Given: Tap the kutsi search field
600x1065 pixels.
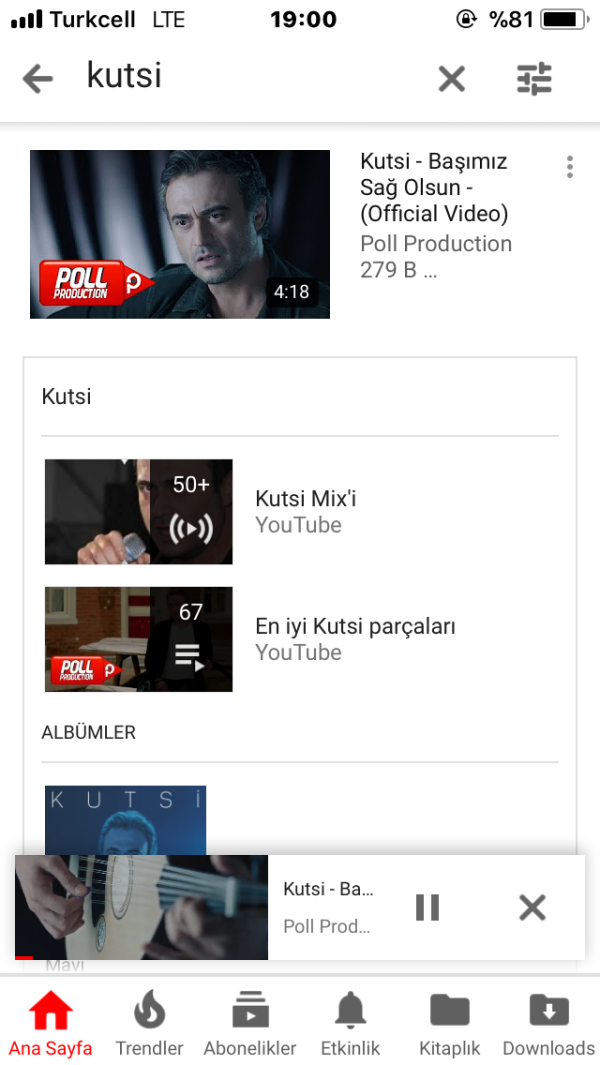Looking at the screenshot, I should tap(250, 76).
